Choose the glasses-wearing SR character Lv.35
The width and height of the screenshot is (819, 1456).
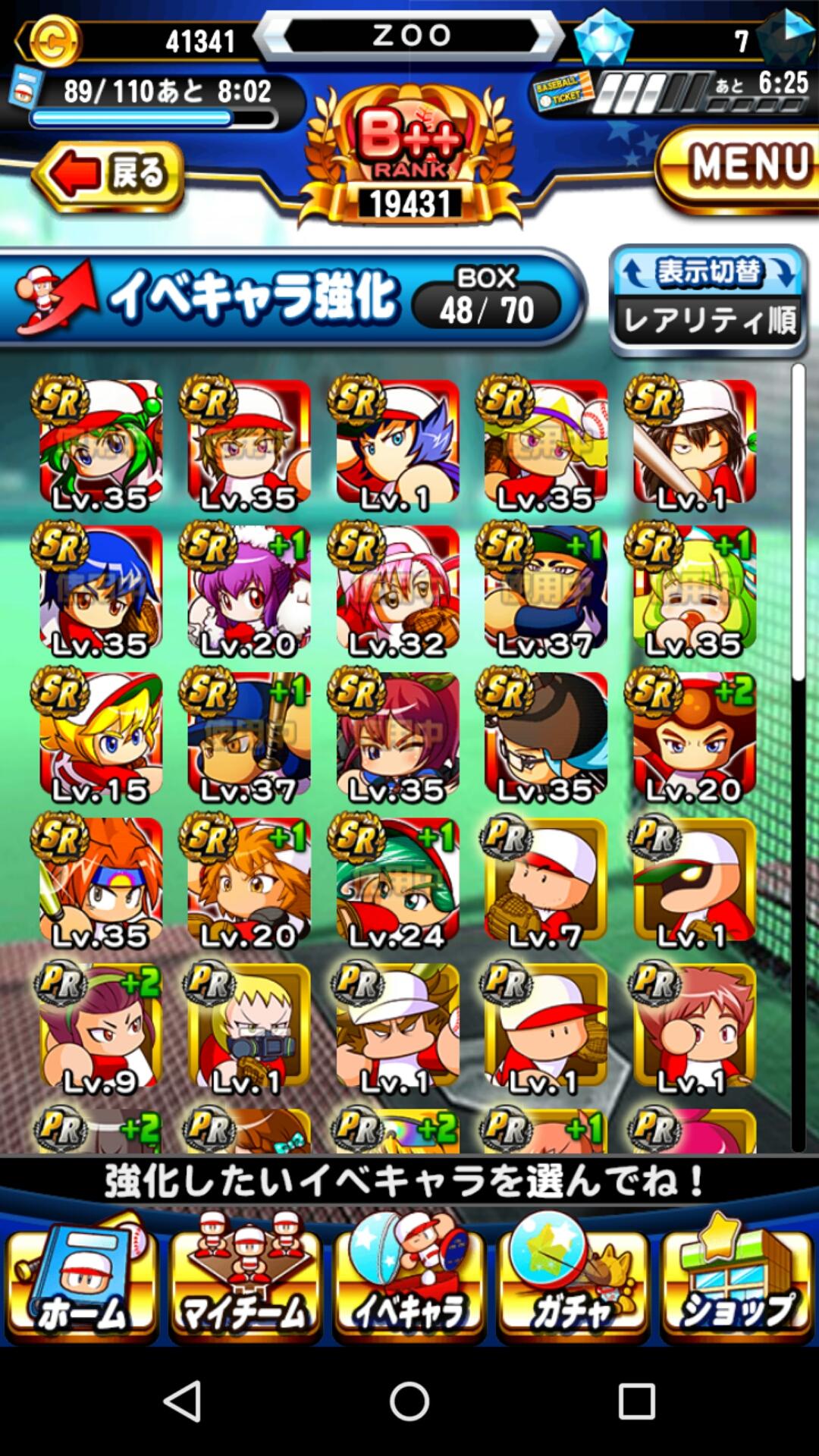[545, 735]
